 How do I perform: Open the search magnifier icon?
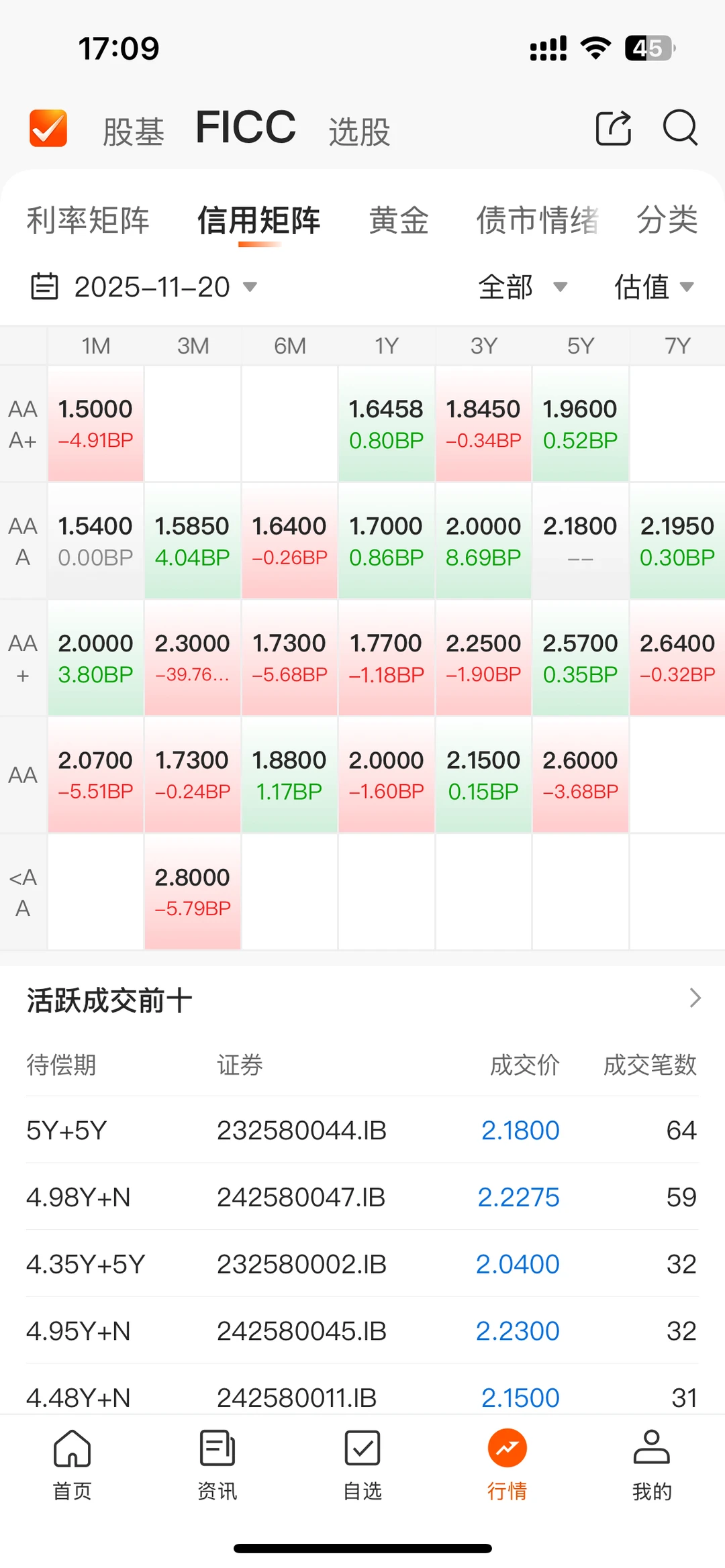[x=680, y=127]
